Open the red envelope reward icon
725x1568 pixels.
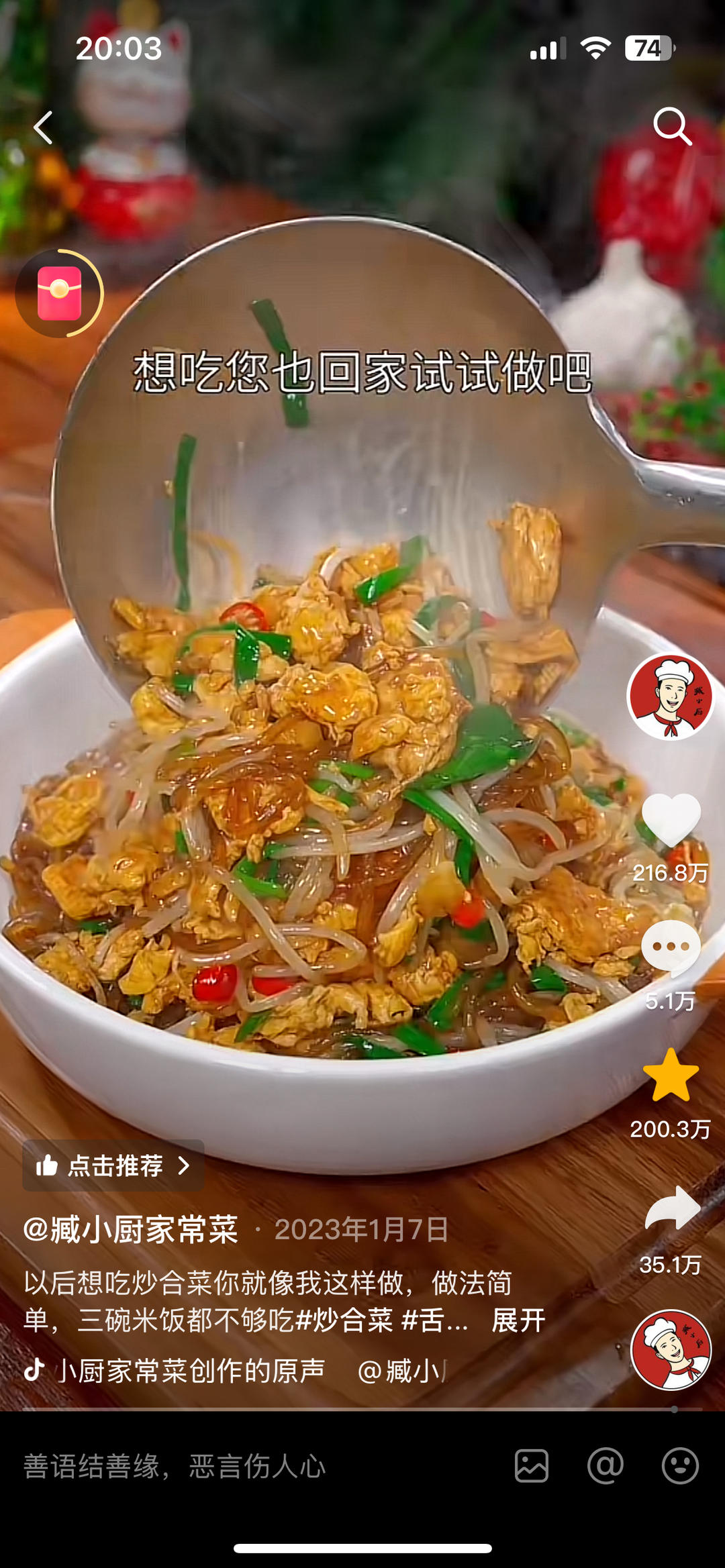tap(60, 294)
